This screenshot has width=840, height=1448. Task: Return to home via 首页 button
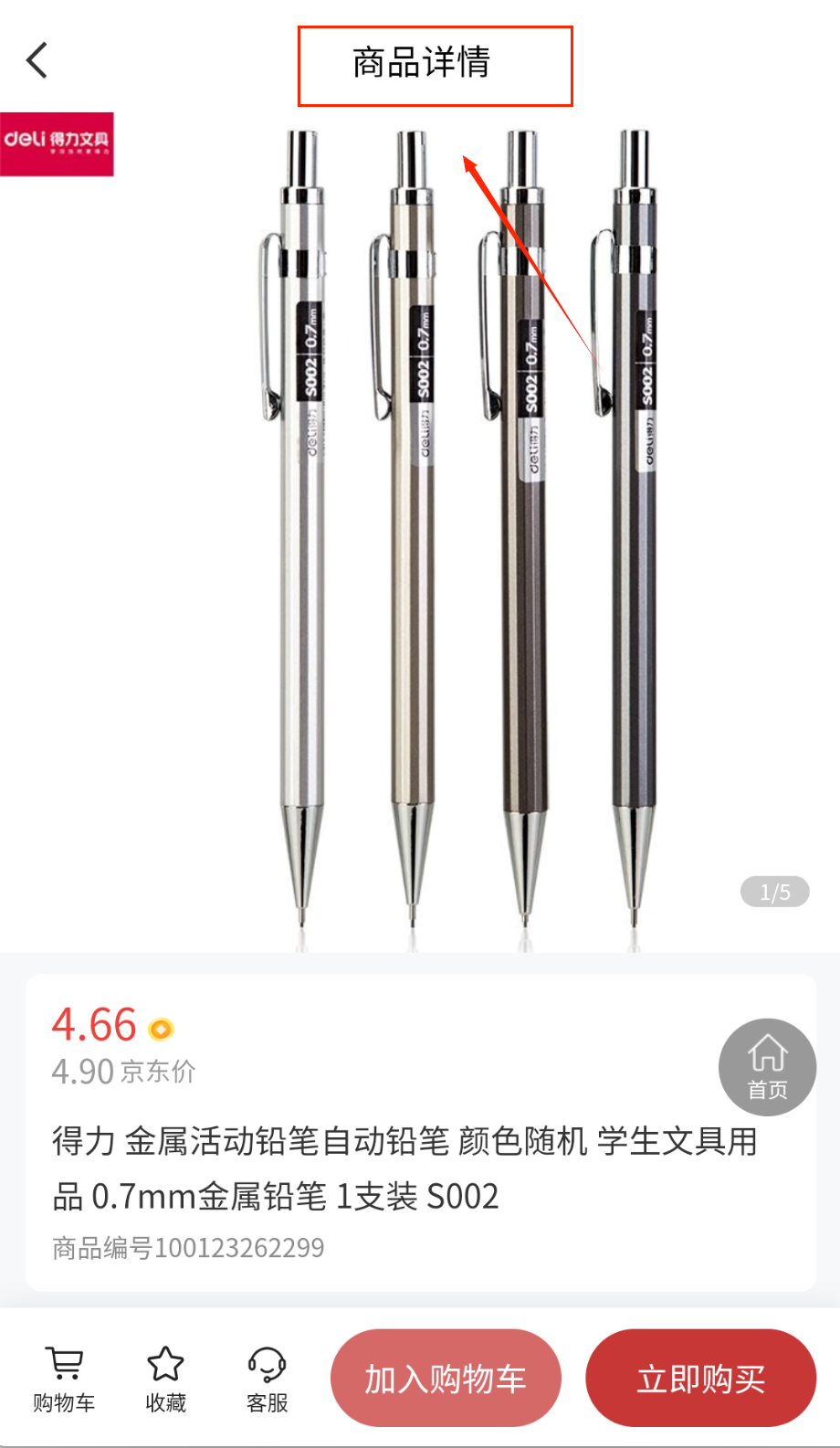(x=767, y=1066)
